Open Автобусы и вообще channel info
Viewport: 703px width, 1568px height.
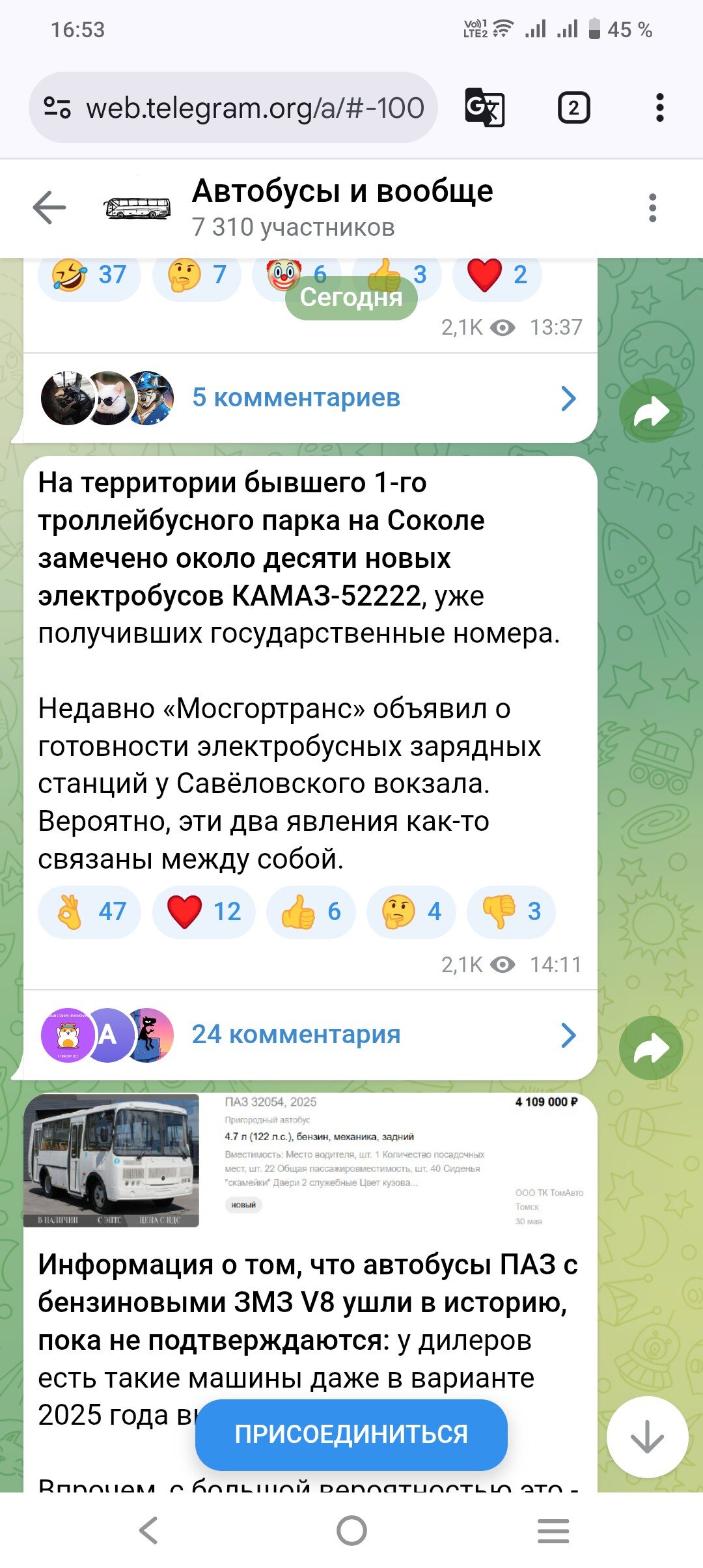(x=342, y=208)
